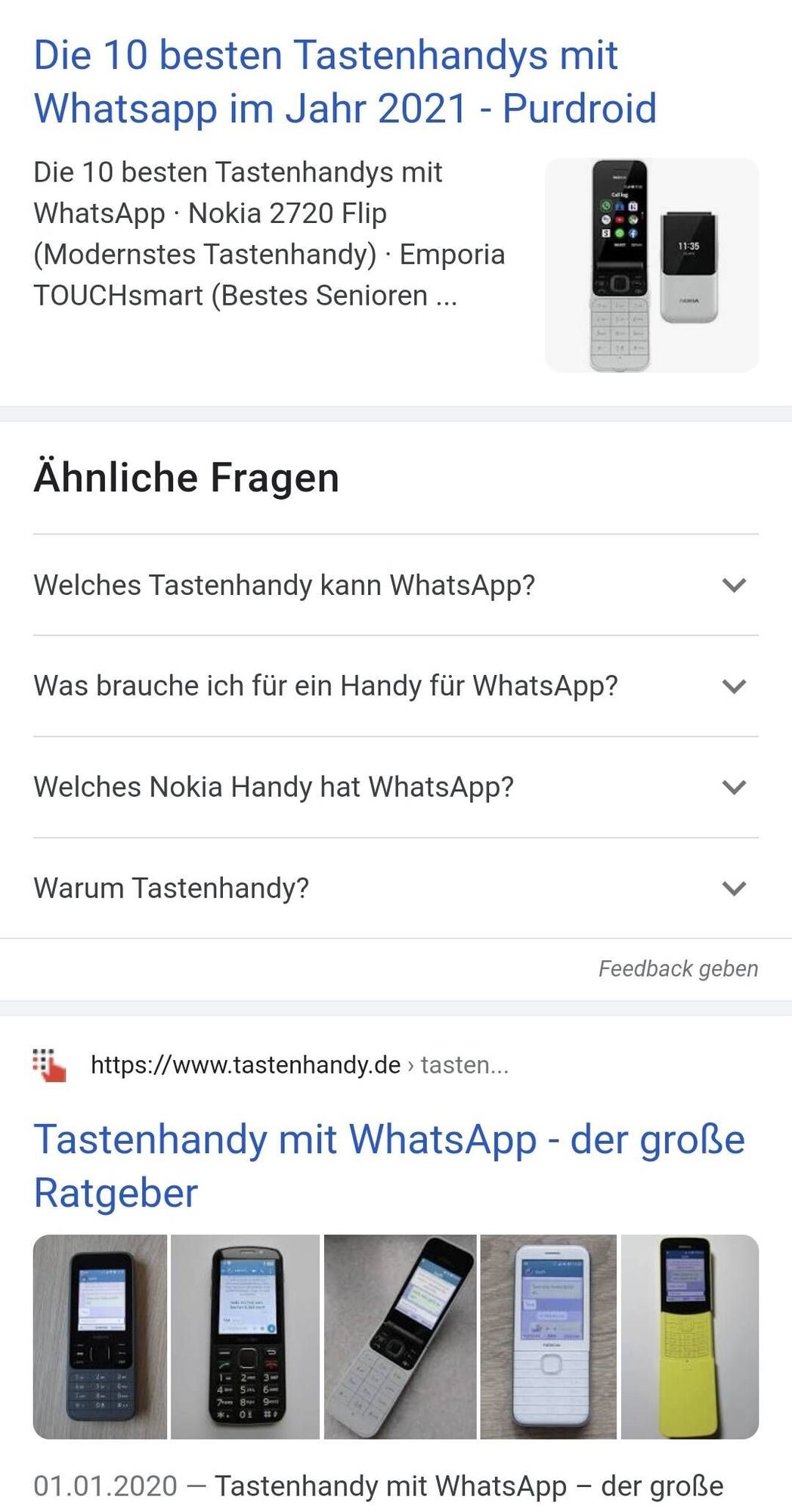Screen dimensions: 792x1512
Task: Expand 'Was brauche ich für ein Handy für WhatsApp?'
Action: pos(395,686)
